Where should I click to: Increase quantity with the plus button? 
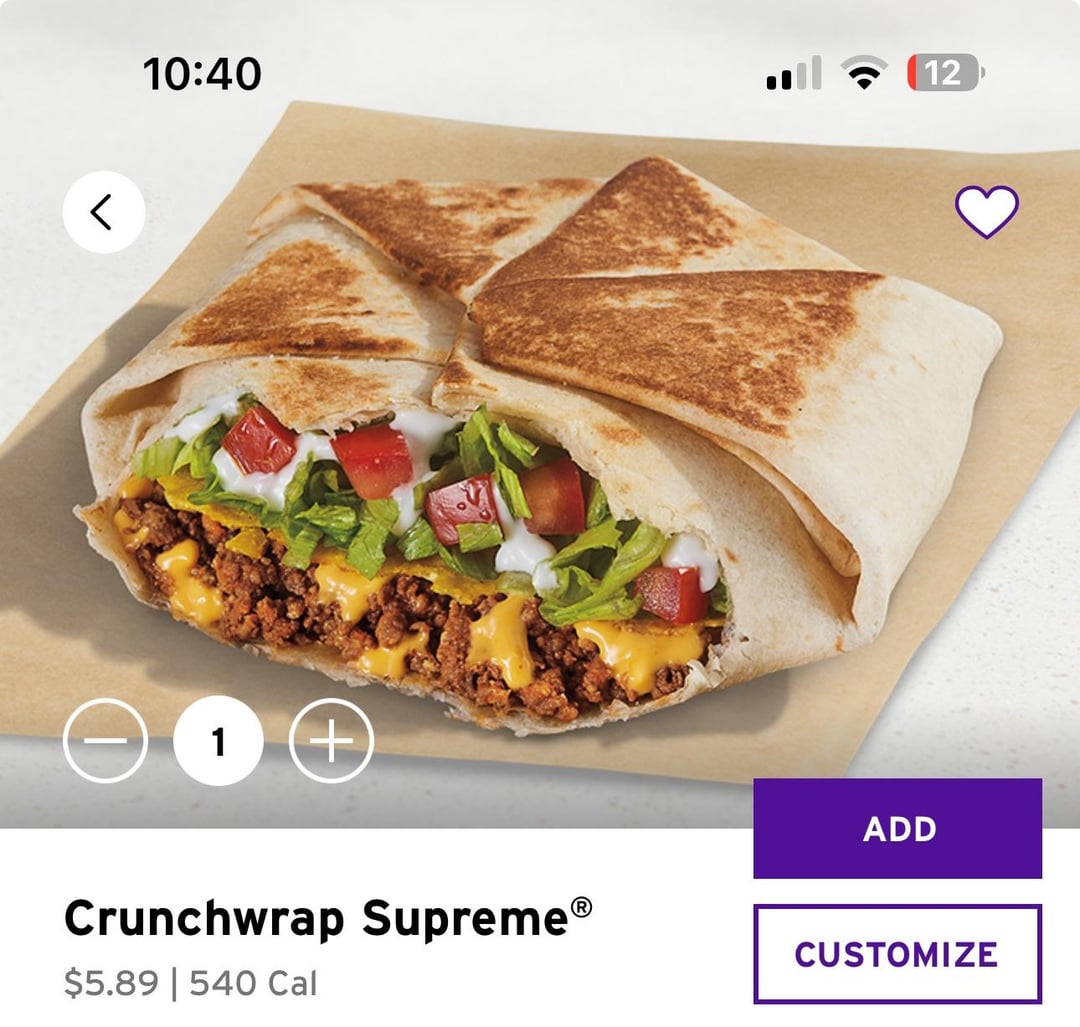[x=331, y=741]
